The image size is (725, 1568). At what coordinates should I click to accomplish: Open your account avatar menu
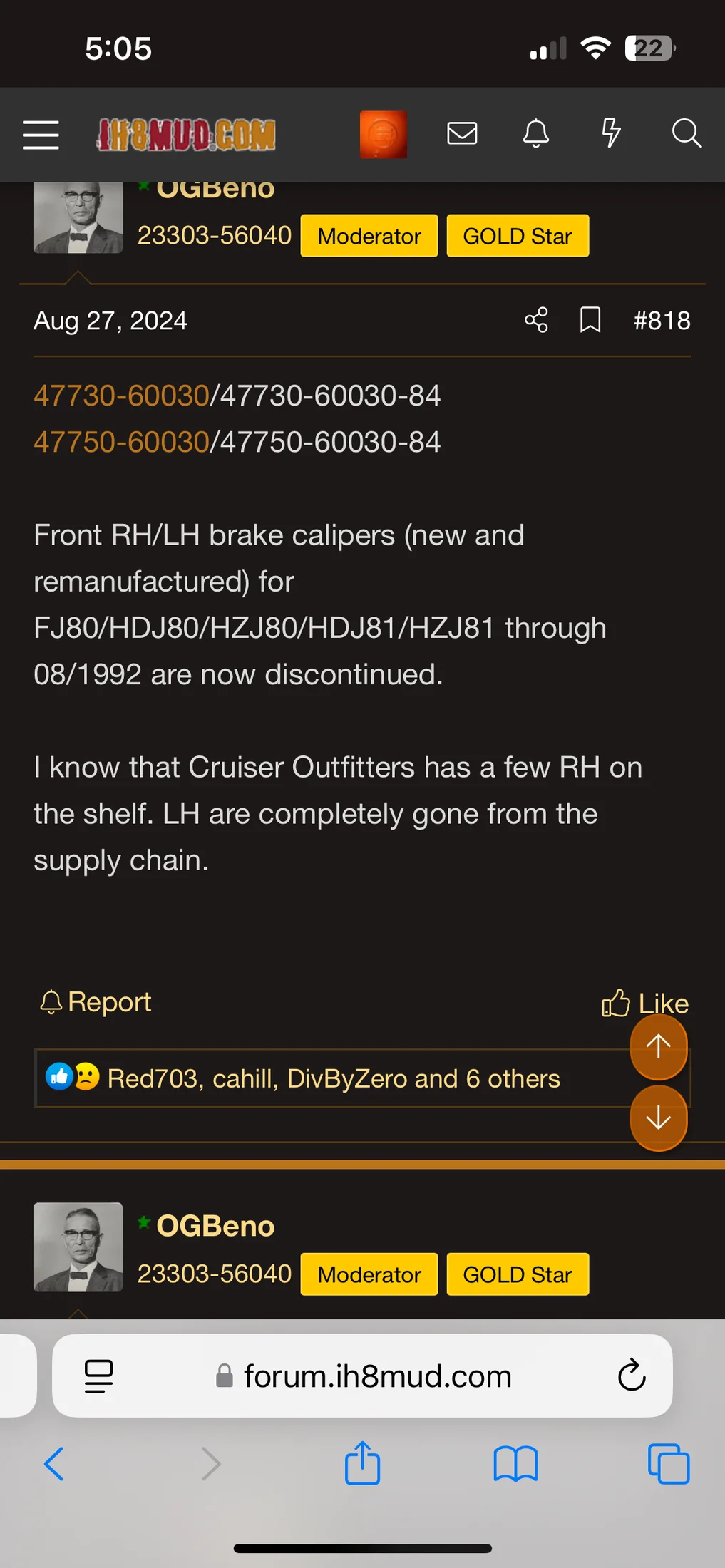tap(383, 134)
